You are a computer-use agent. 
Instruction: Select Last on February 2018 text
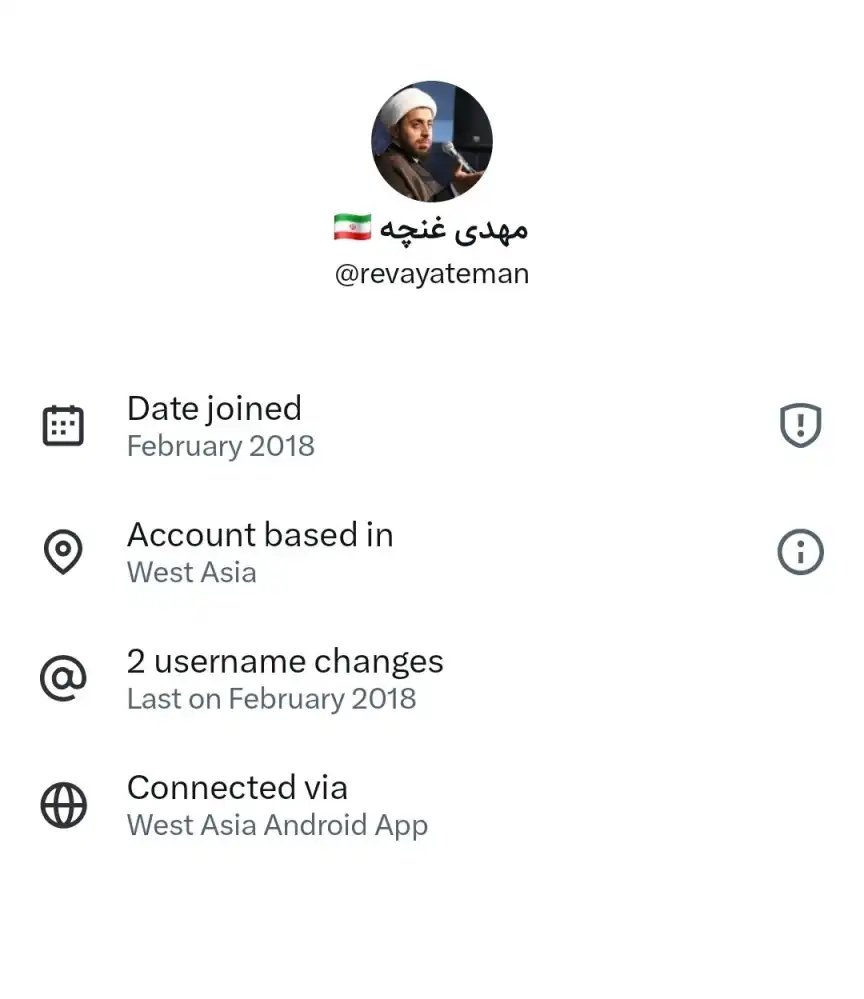[x=272, y=699]
